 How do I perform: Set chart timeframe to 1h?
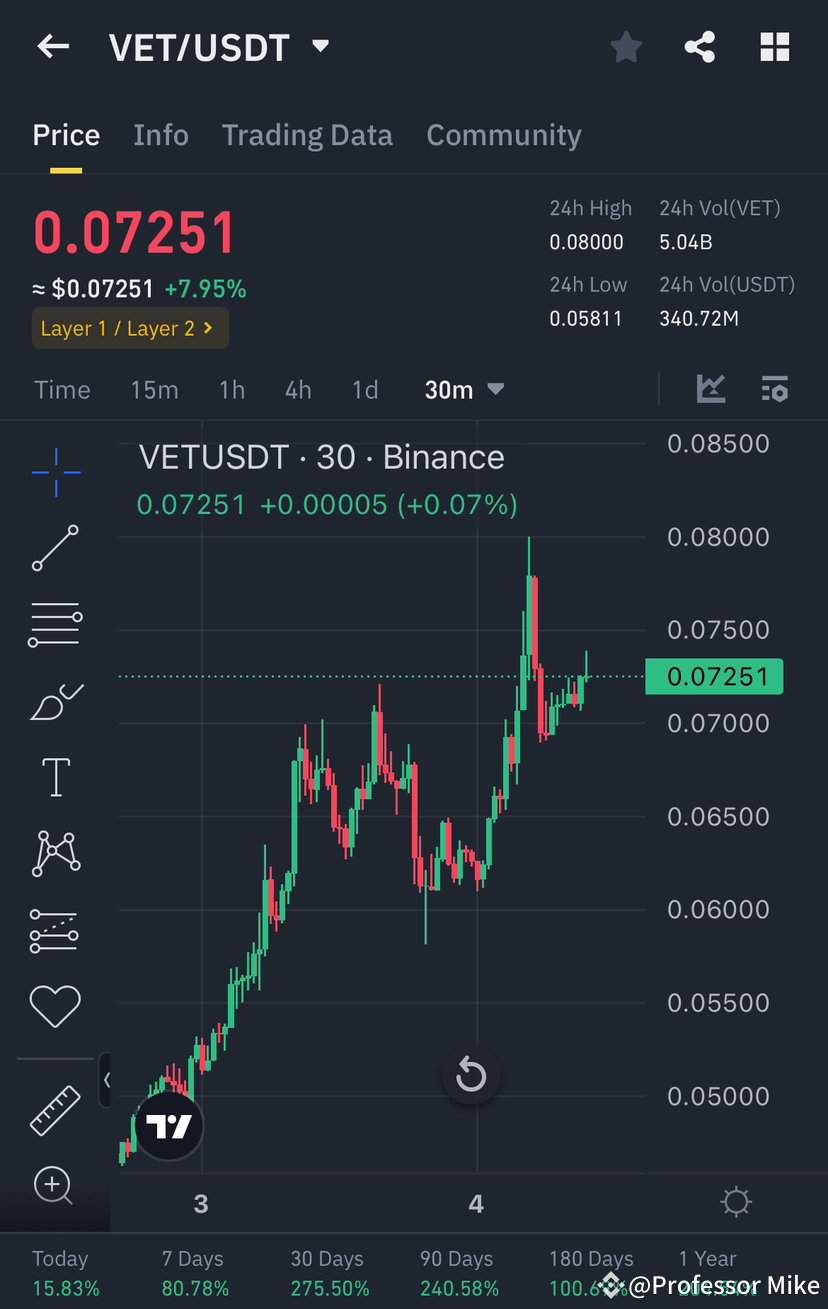tap(231, 390)
